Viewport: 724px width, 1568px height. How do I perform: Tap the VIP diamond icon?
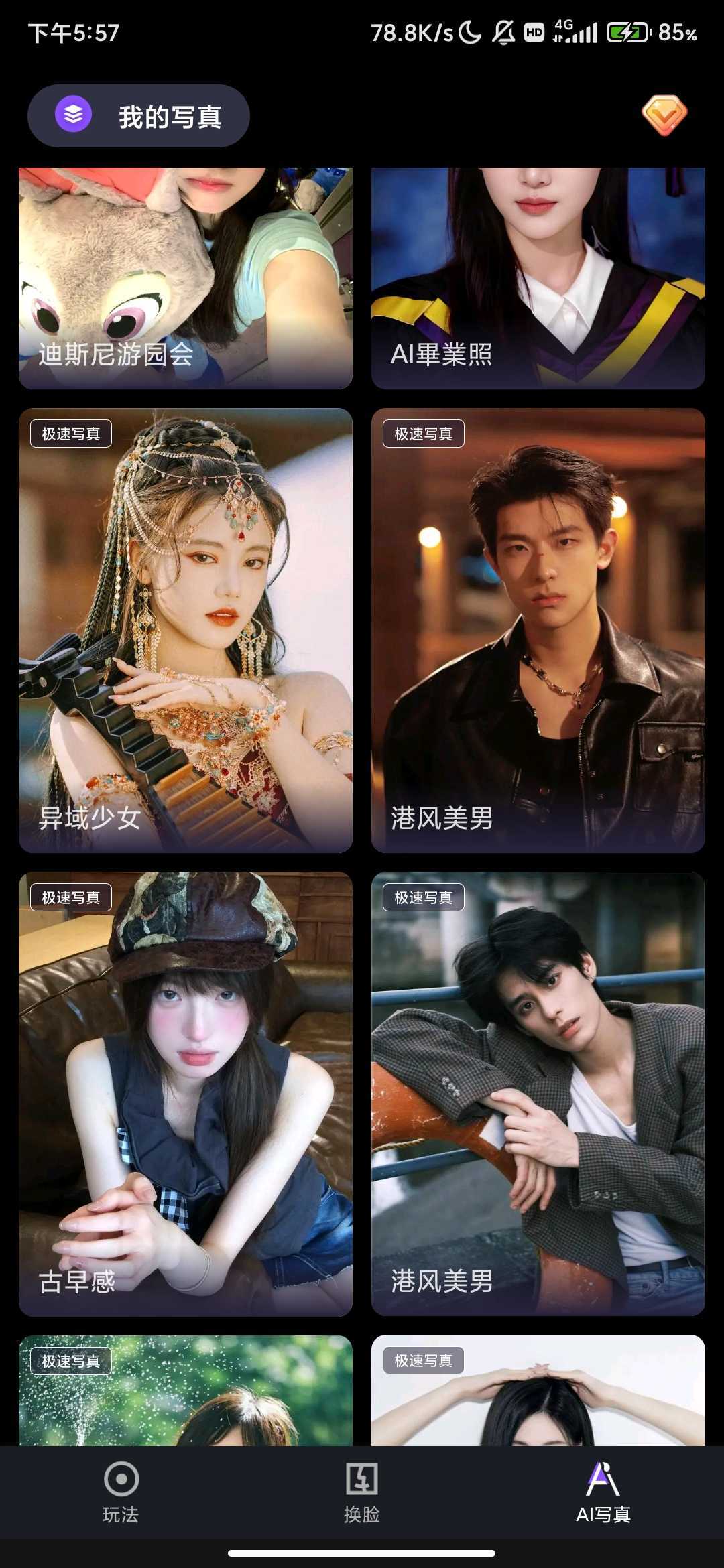[664, 115]
